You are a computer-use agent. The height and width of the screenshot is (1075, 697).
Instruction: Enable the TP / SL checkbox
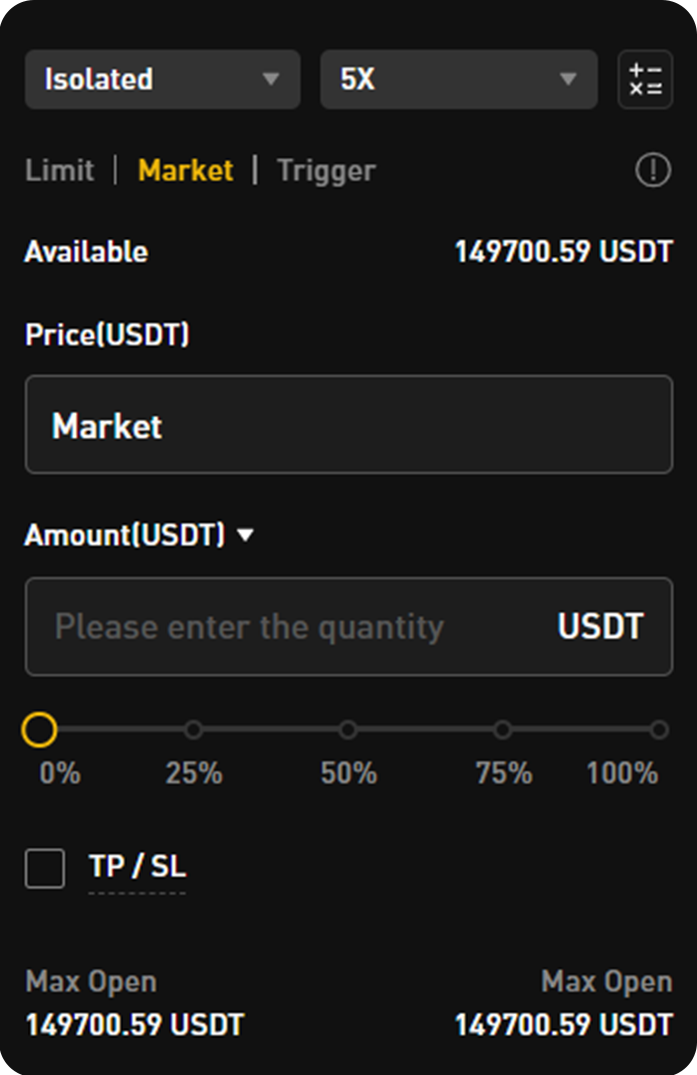[45, 868]
